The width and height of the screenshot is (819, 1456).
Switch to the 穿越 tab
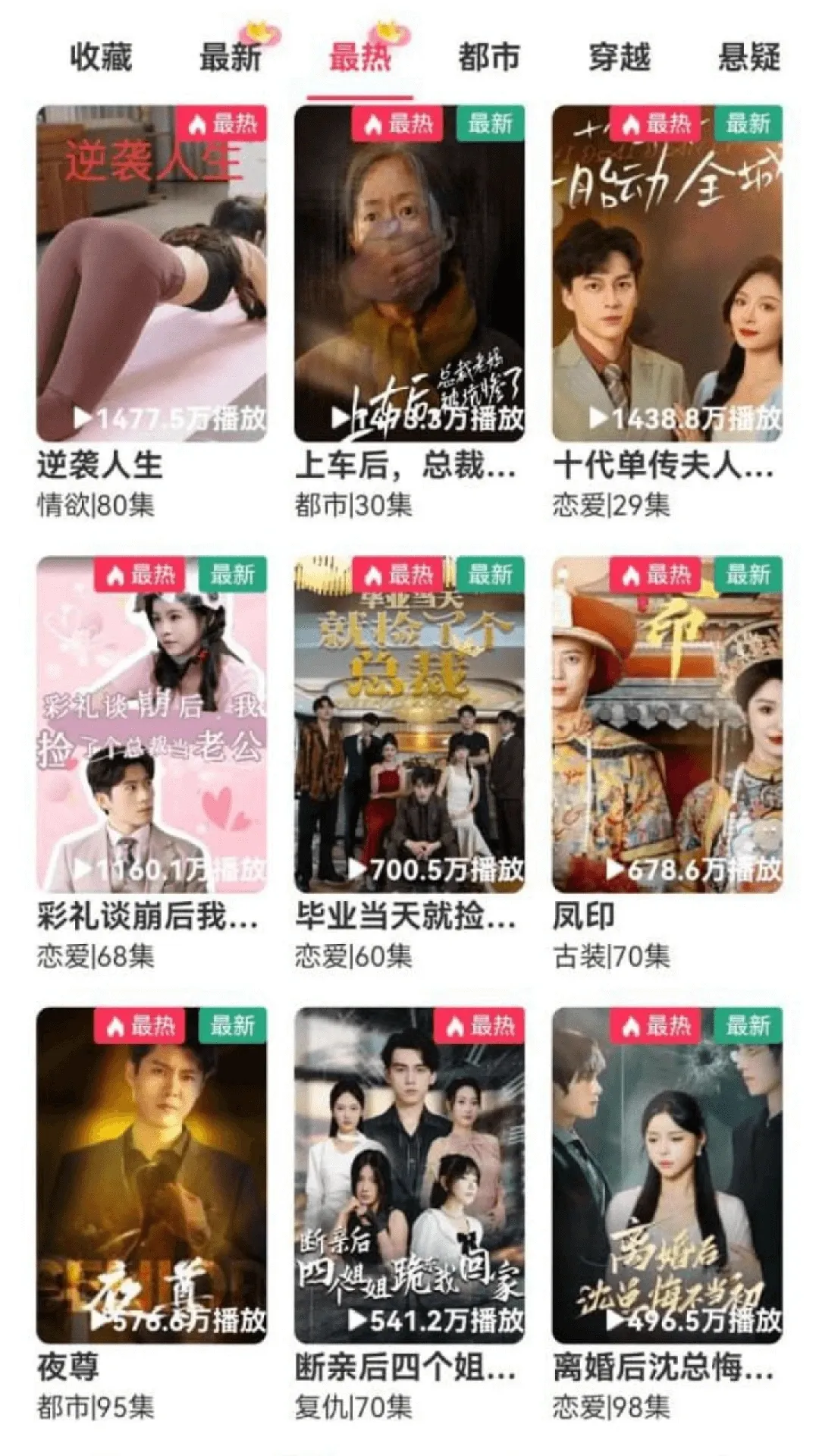pyautogui.click(x=620, y=58)
